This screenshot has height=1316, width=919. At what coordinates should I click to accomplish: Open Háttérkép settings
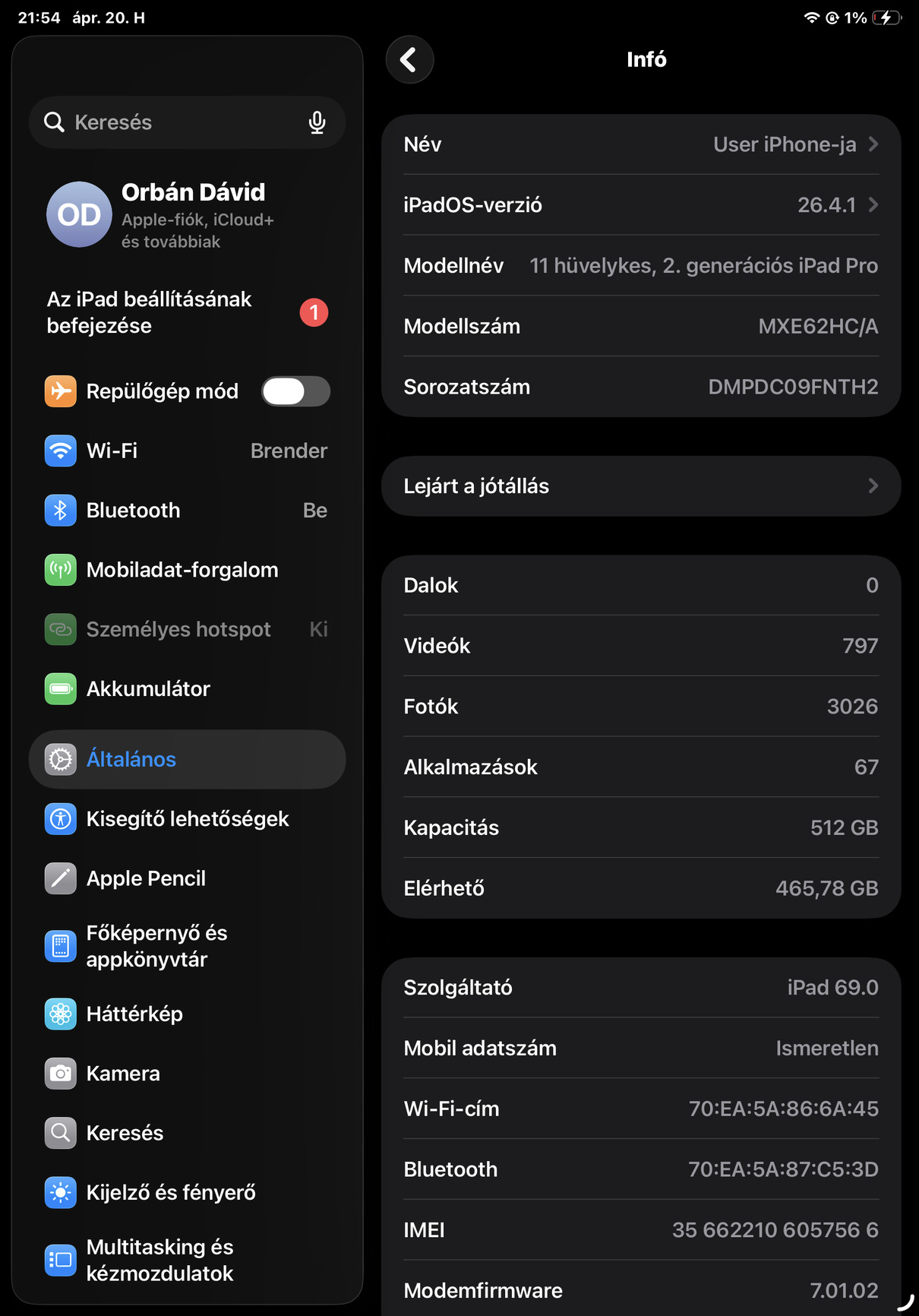(x=186, y=1014)
